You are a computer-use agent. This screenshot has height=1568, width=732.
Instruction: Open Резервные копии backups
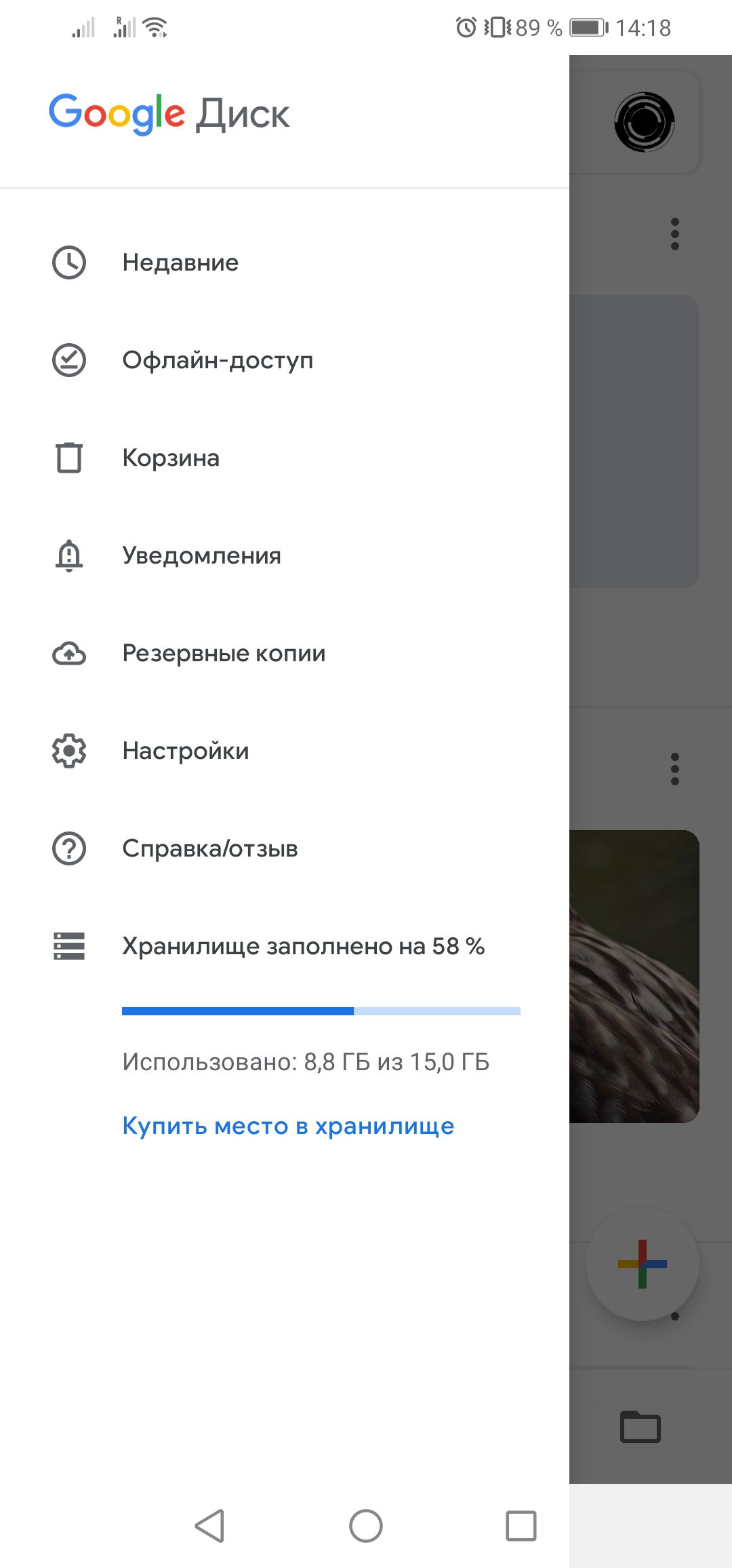click(224, 653)
